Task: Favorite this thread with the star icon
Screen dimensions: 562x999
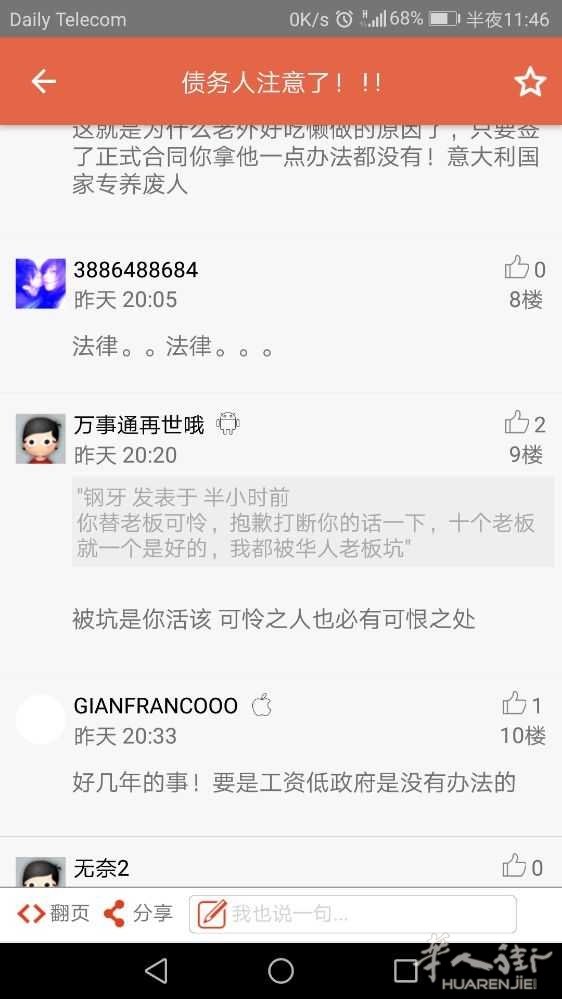Action: tap(530, 82)
